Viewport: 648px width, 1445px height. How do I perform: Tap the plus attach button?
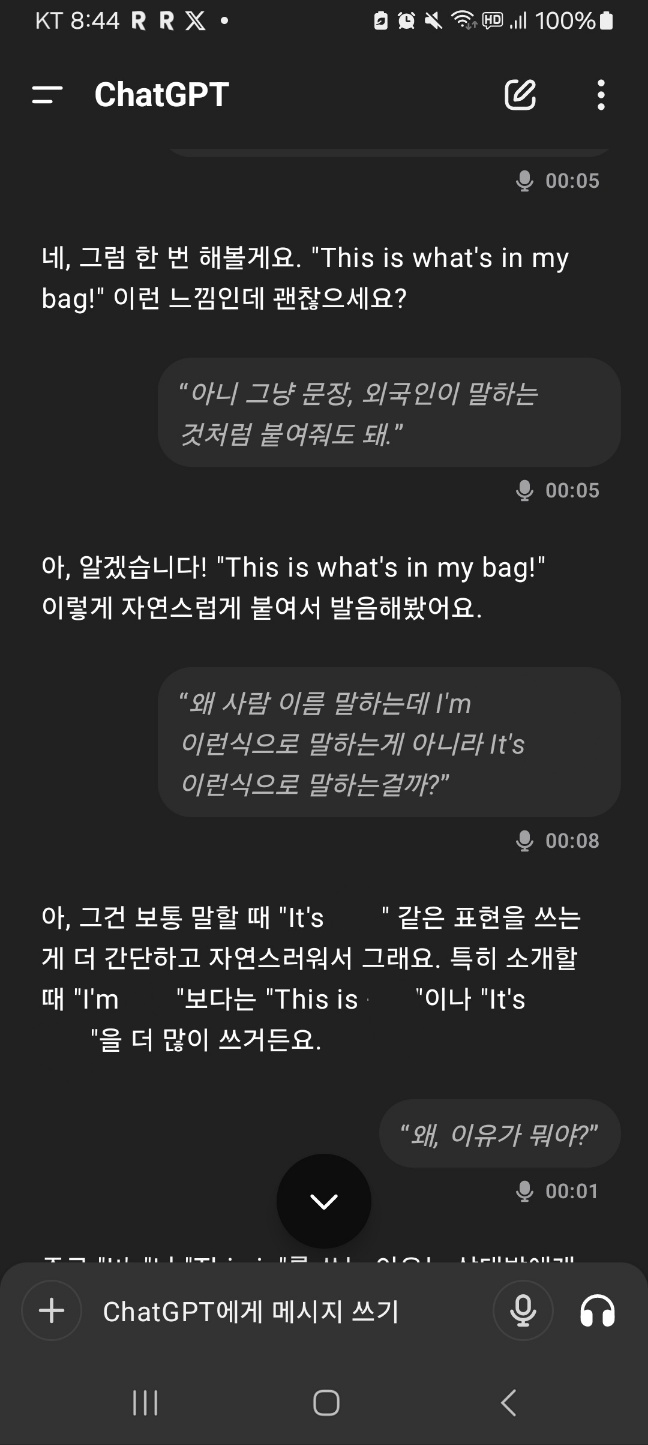coord(51,1311)
